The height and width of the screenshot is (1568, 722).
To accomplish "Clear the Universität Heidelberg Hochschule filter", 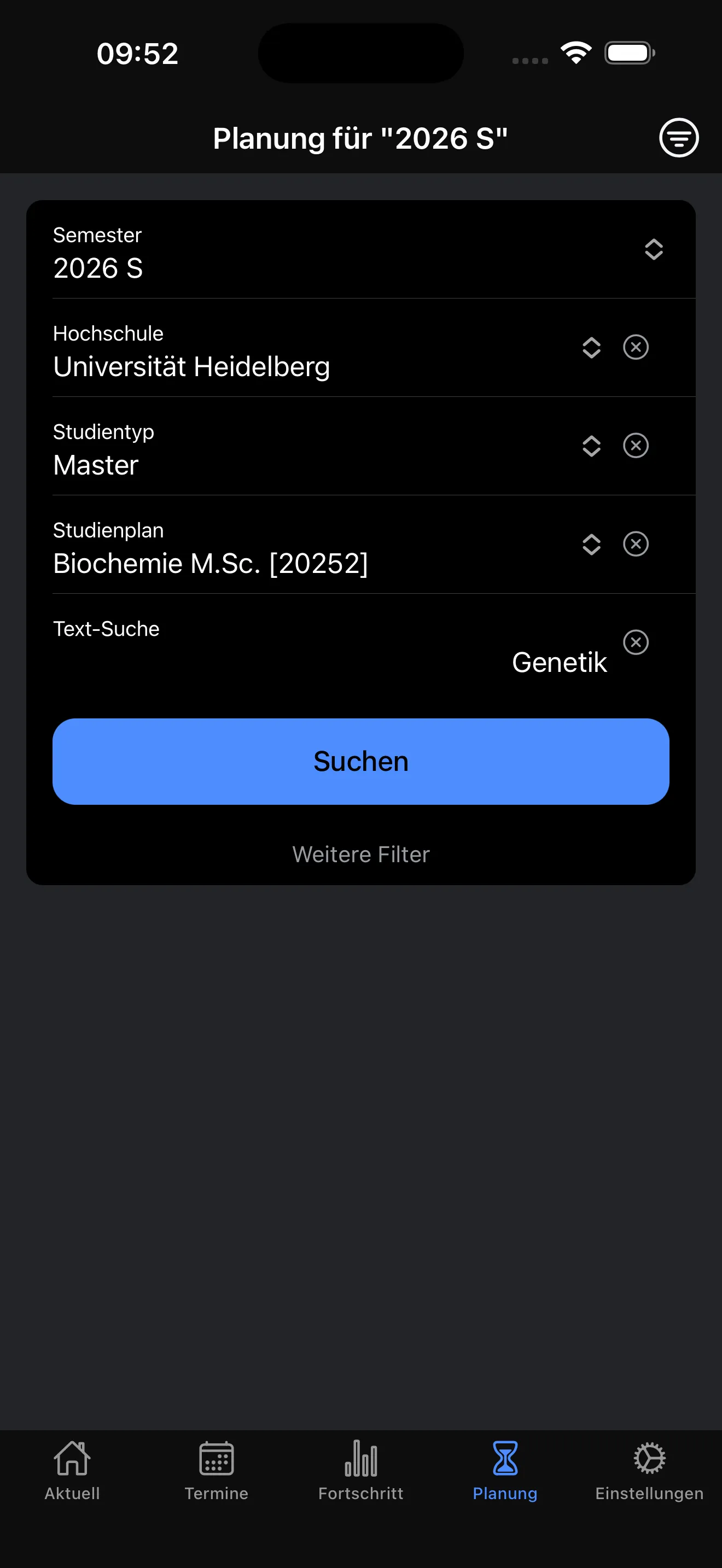I will click(636, 348).
